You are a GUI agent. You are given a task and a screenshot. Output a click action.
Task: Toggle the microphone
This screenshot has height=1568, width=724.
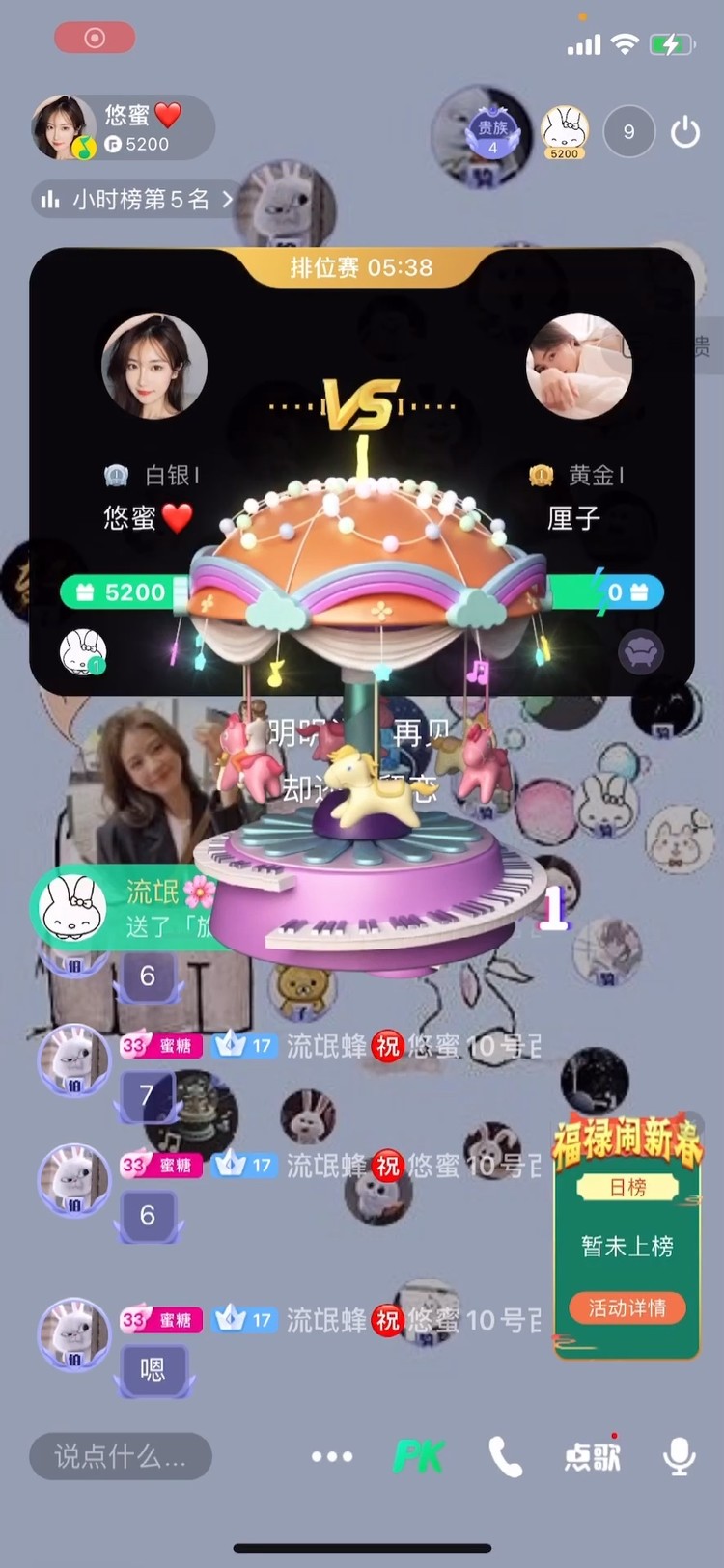coord(680,1456)
